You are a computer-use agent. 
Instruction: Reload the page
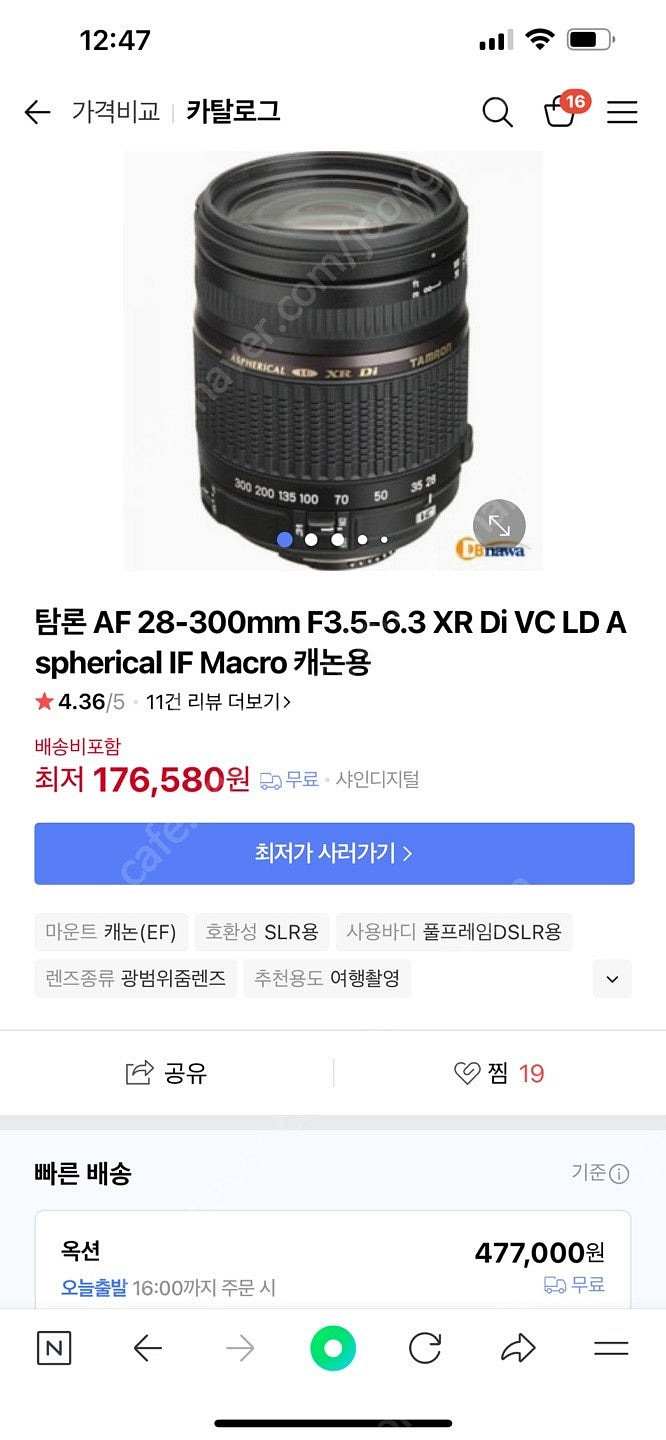[425, 1348]
